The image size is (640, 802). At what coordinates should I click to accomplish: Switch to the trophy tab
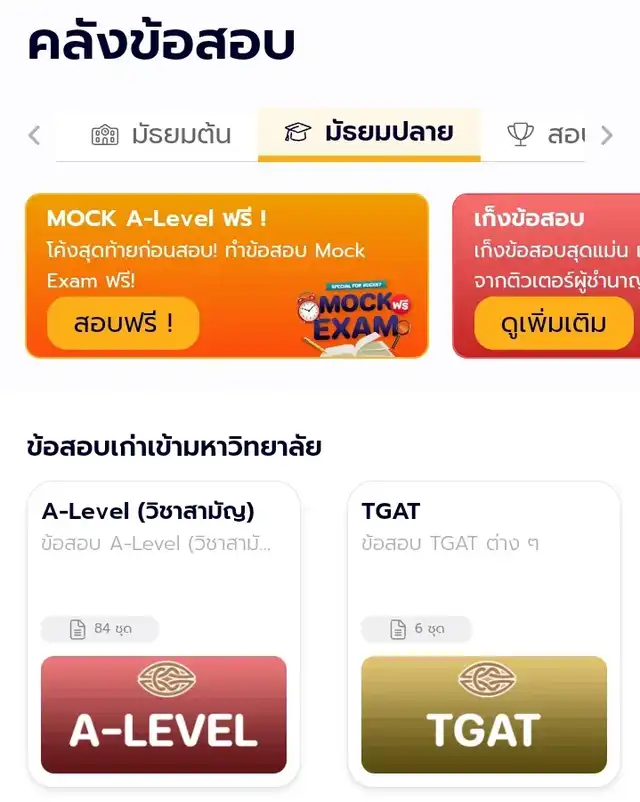[x=548, y=134]
